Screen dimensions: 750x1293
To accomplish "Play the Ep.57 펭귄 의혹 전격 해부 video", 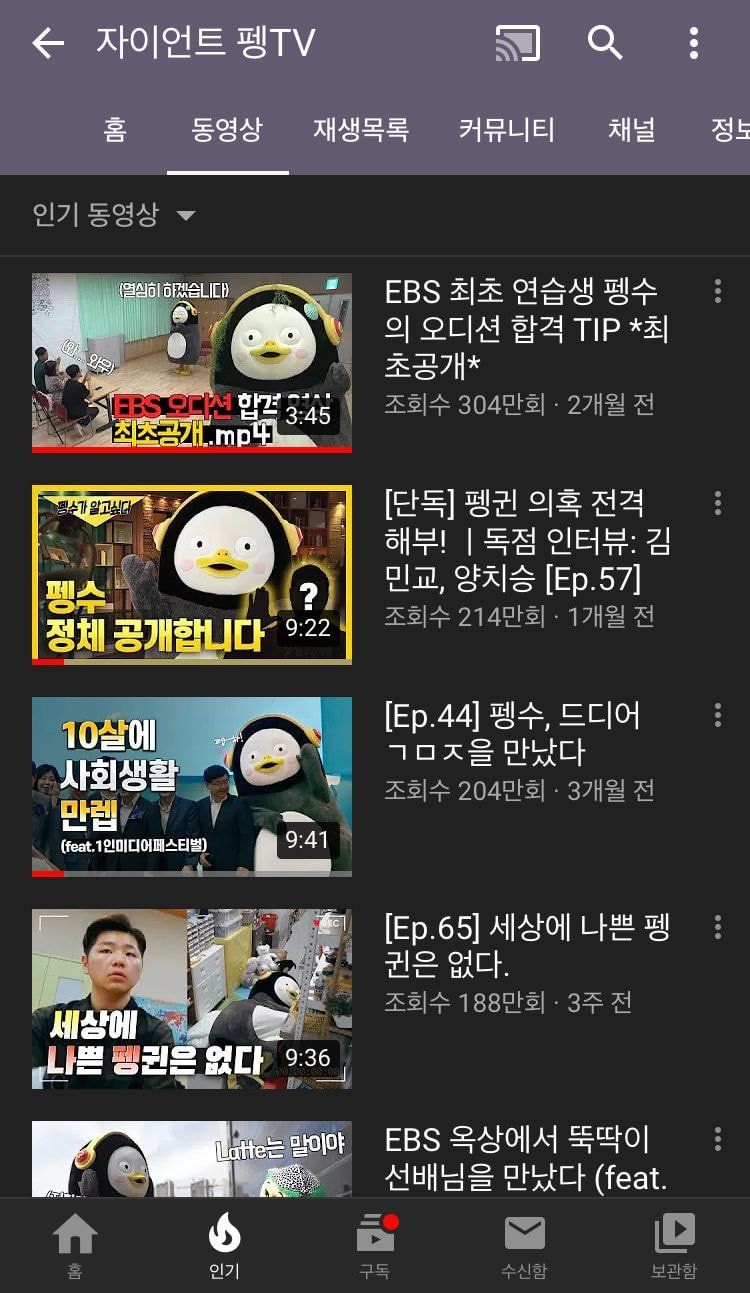I will pyautogui.click(x=192, y=574).
